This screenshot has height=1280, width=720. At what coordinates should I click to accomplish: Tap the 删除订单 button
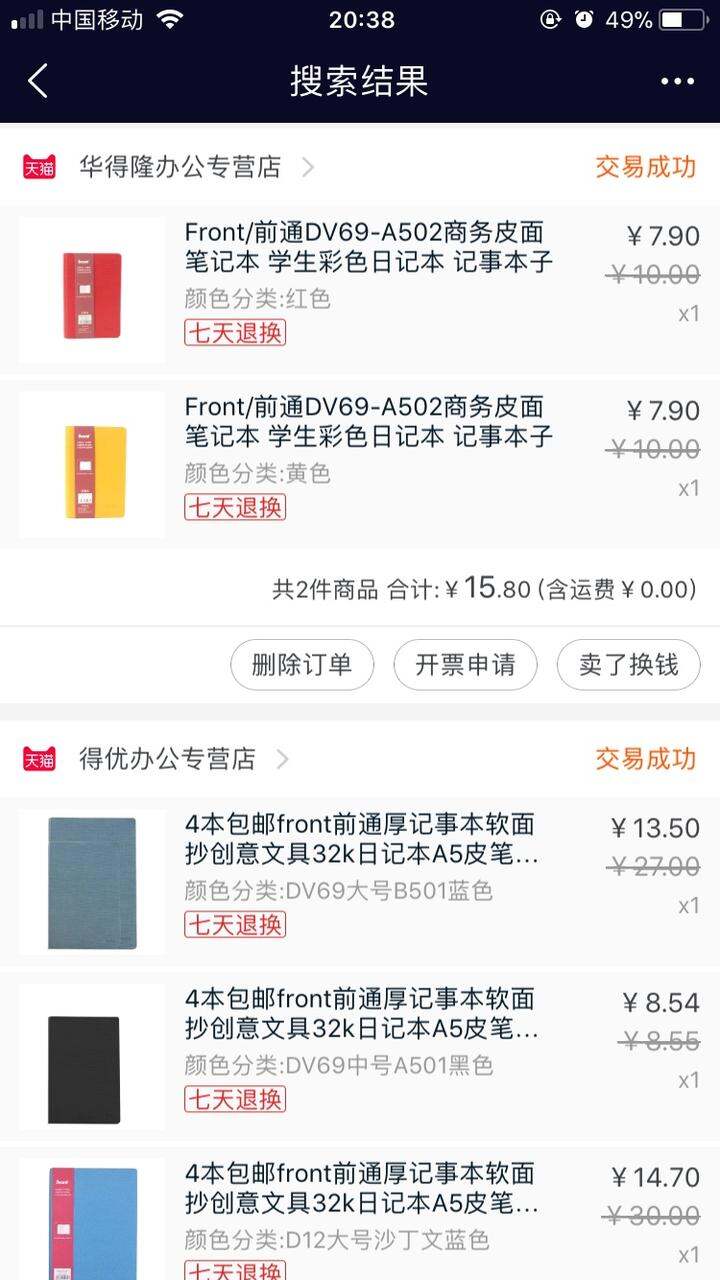pos(302,665)
